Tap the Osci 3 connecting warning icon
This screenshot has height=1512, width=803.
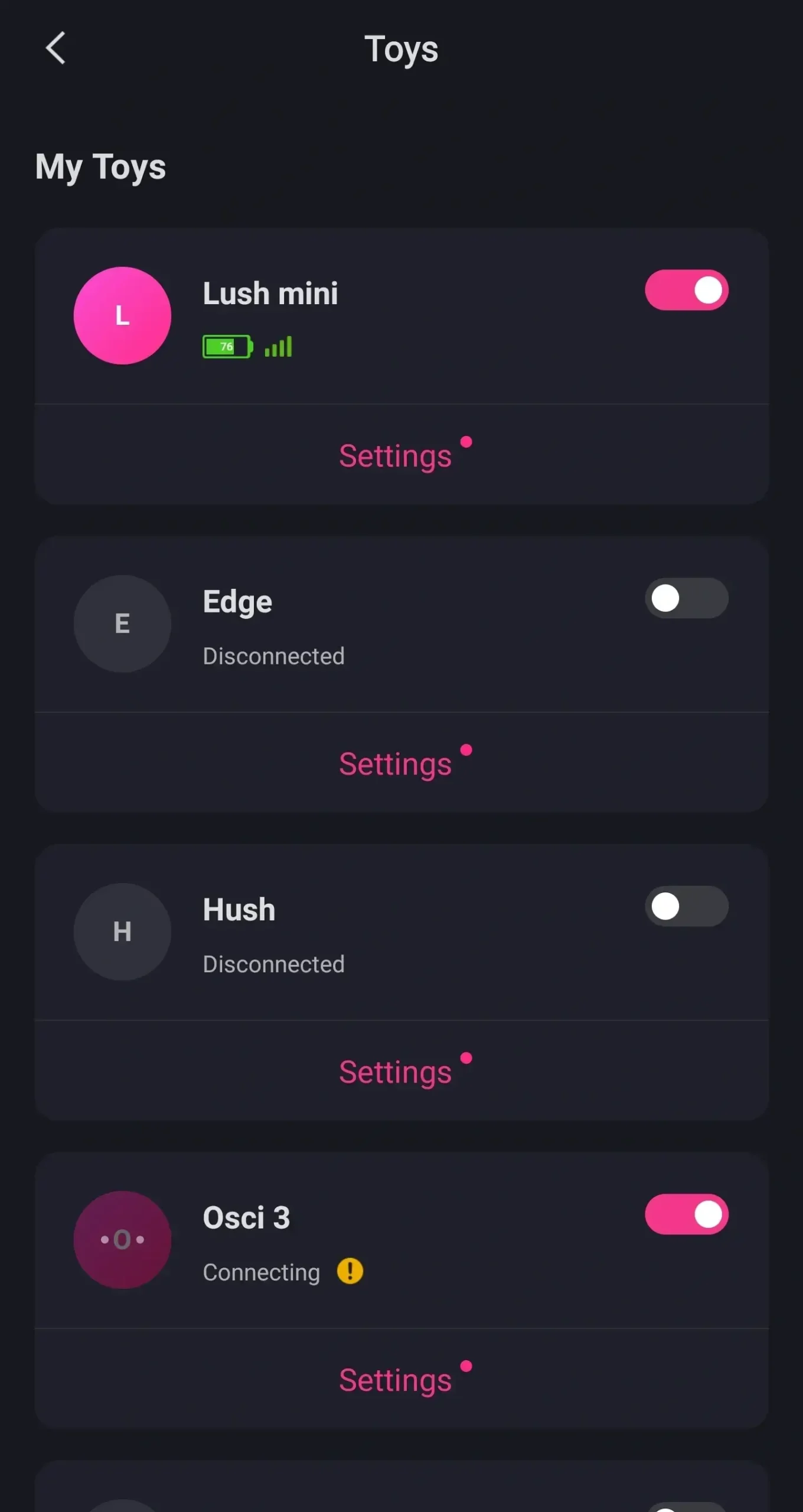click(x=350, y=1271)
